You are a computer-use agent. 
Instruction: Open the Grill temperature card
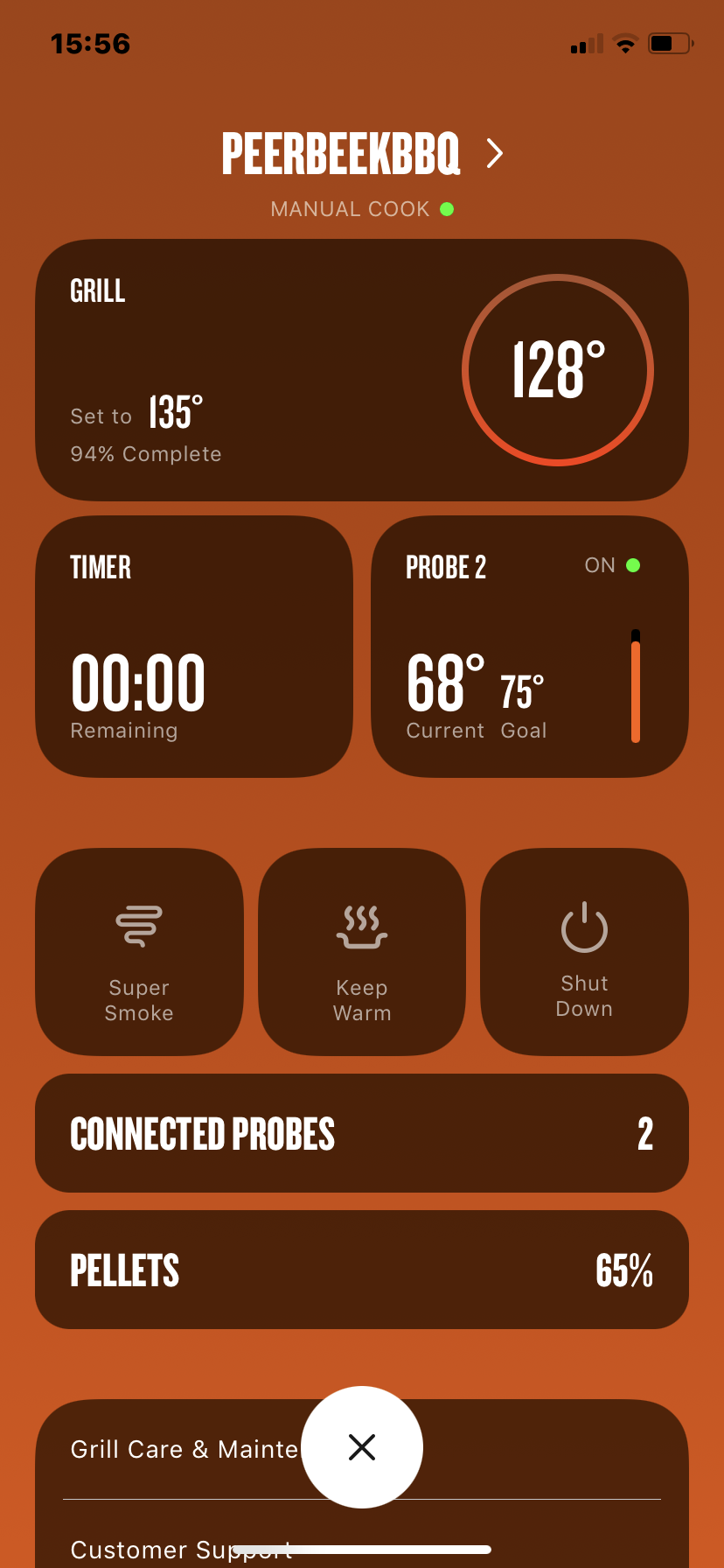[362, 370]
